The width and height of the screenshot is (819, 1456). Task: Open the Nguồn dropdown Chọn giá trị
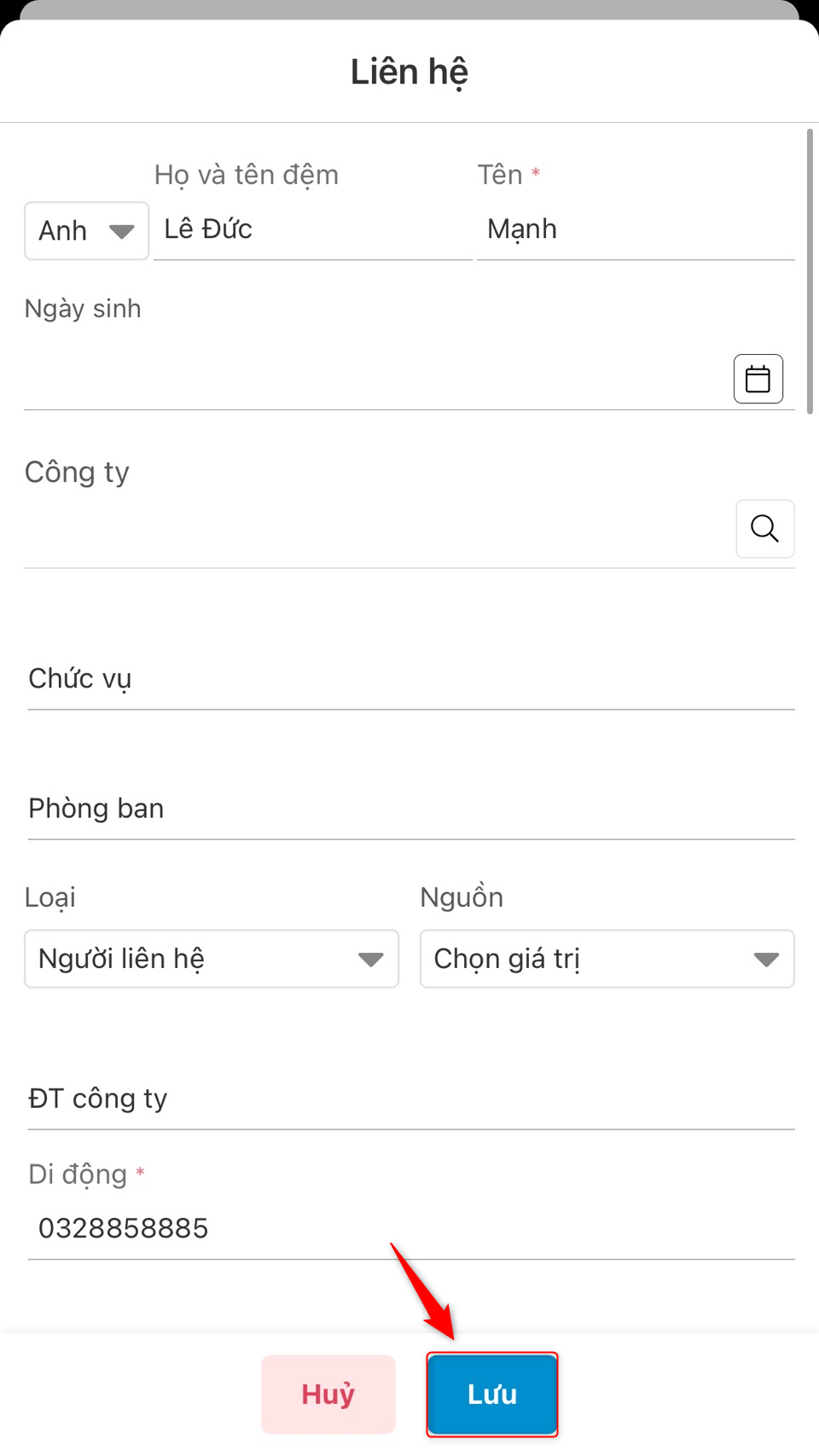tap(606, 959)
